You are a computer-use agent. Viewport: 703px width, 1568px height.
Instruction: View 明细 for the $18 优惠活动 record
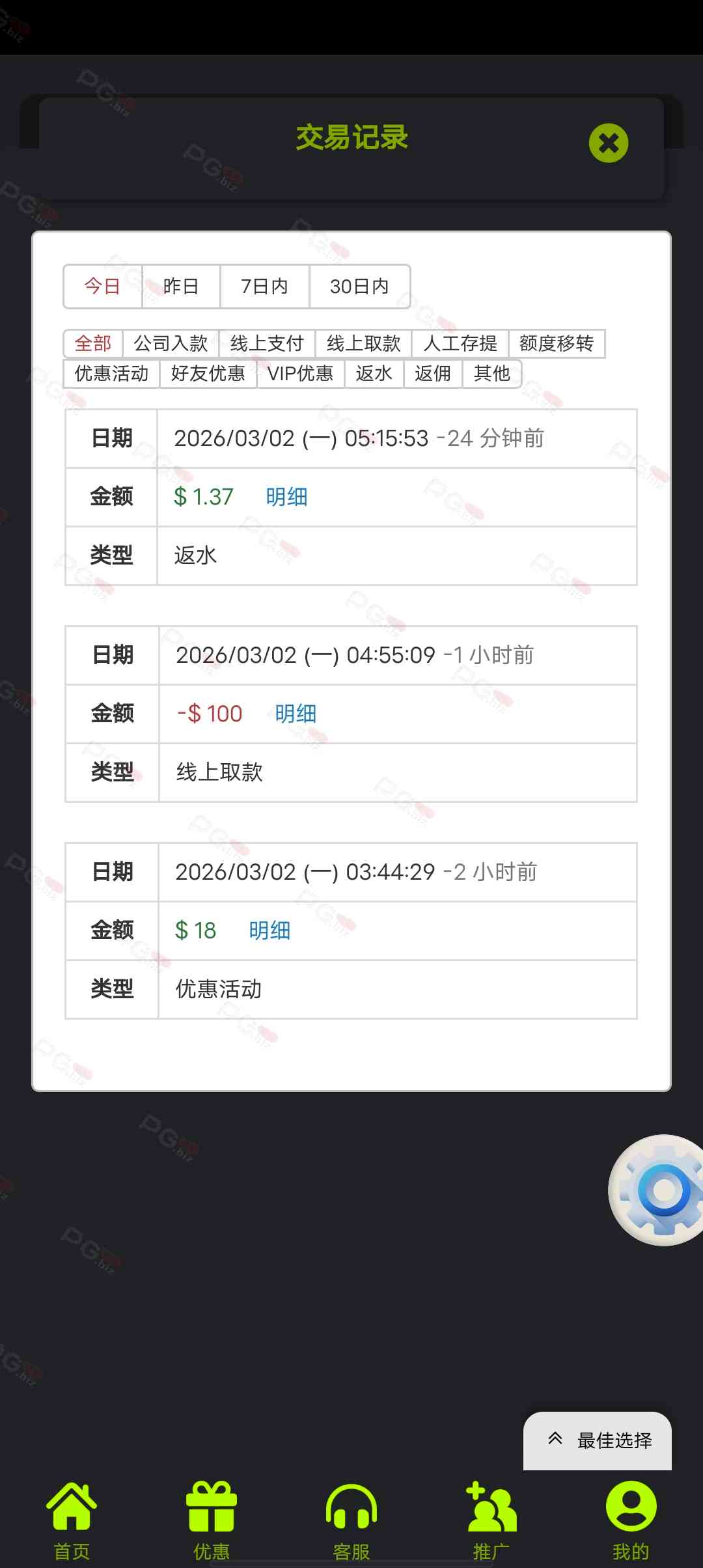(x=269, y=931)
